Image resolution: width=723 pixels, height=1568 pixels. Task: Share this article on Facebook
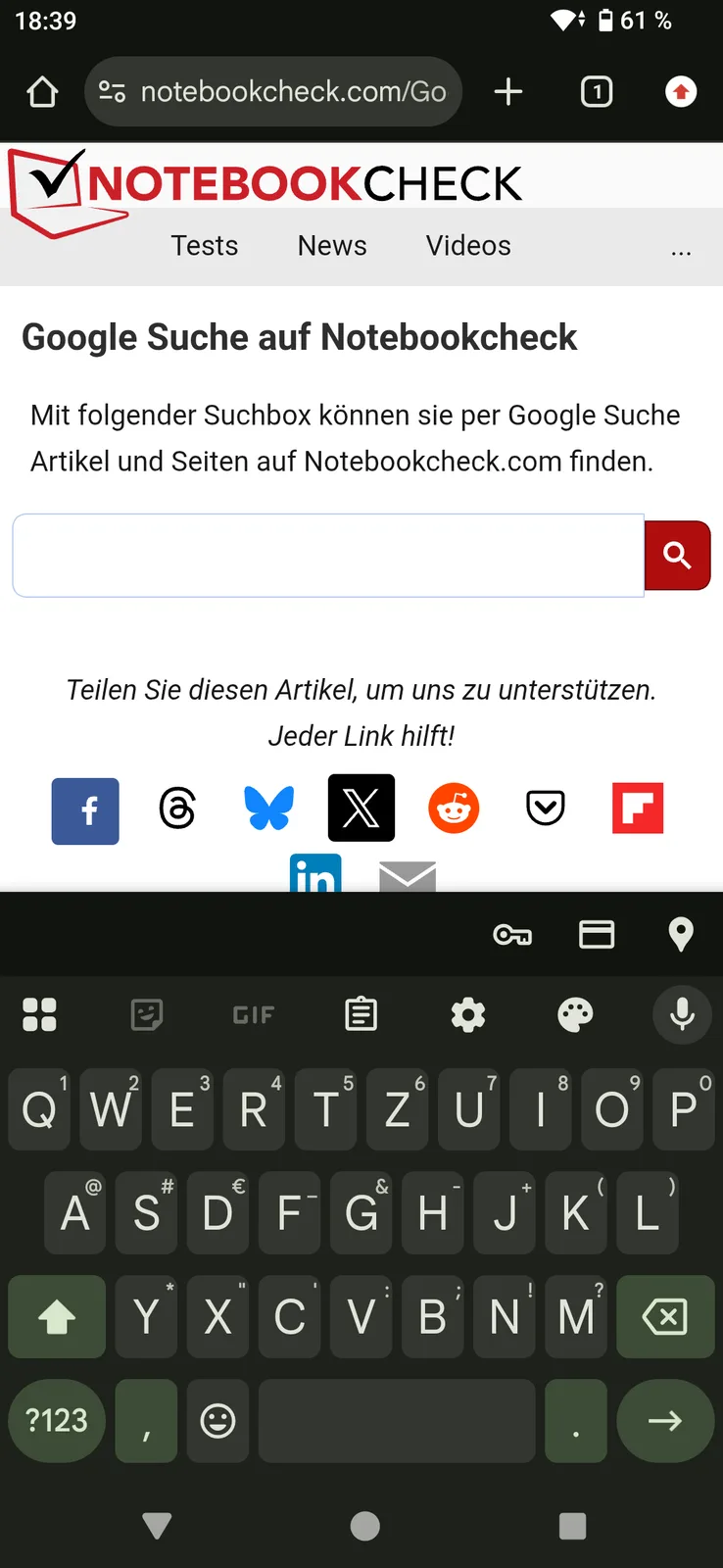tap(85, 810)
